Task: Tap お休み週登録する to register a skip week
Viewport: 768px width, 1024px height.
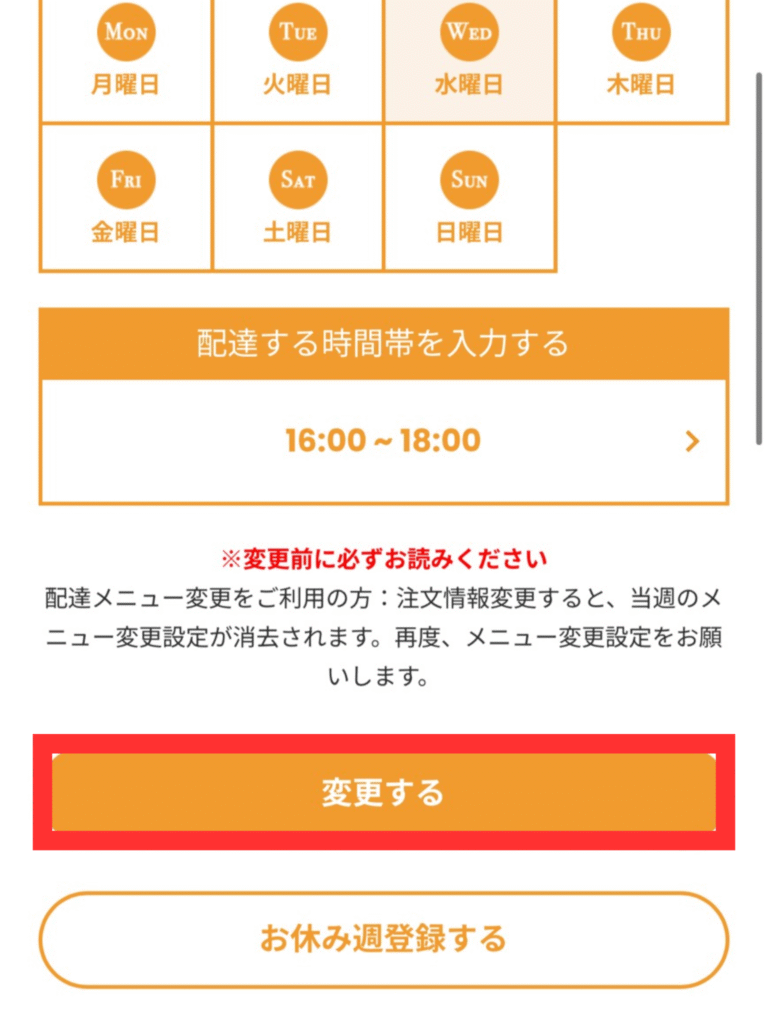Action: tap(384, 939)
